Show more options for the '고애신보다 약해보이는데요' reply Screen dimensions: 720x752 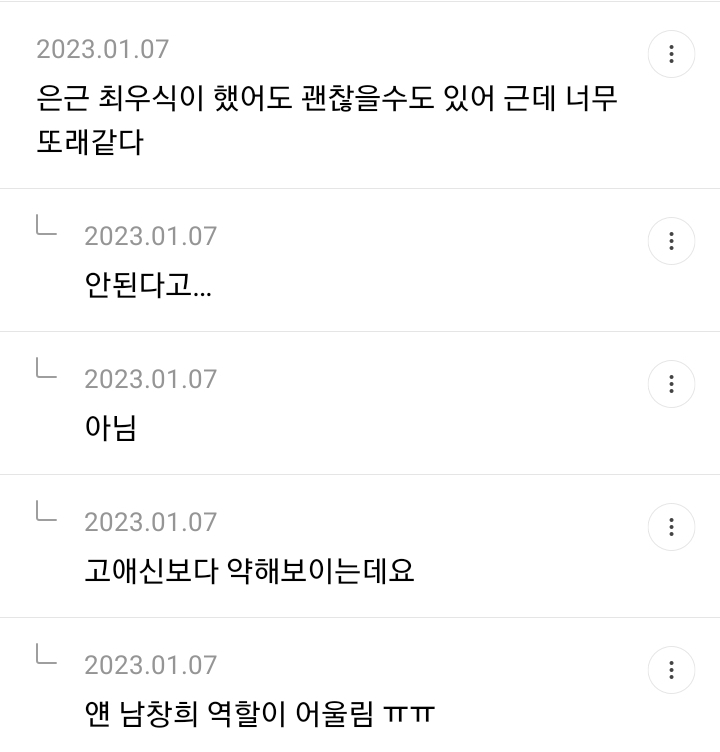coord(671,527)
